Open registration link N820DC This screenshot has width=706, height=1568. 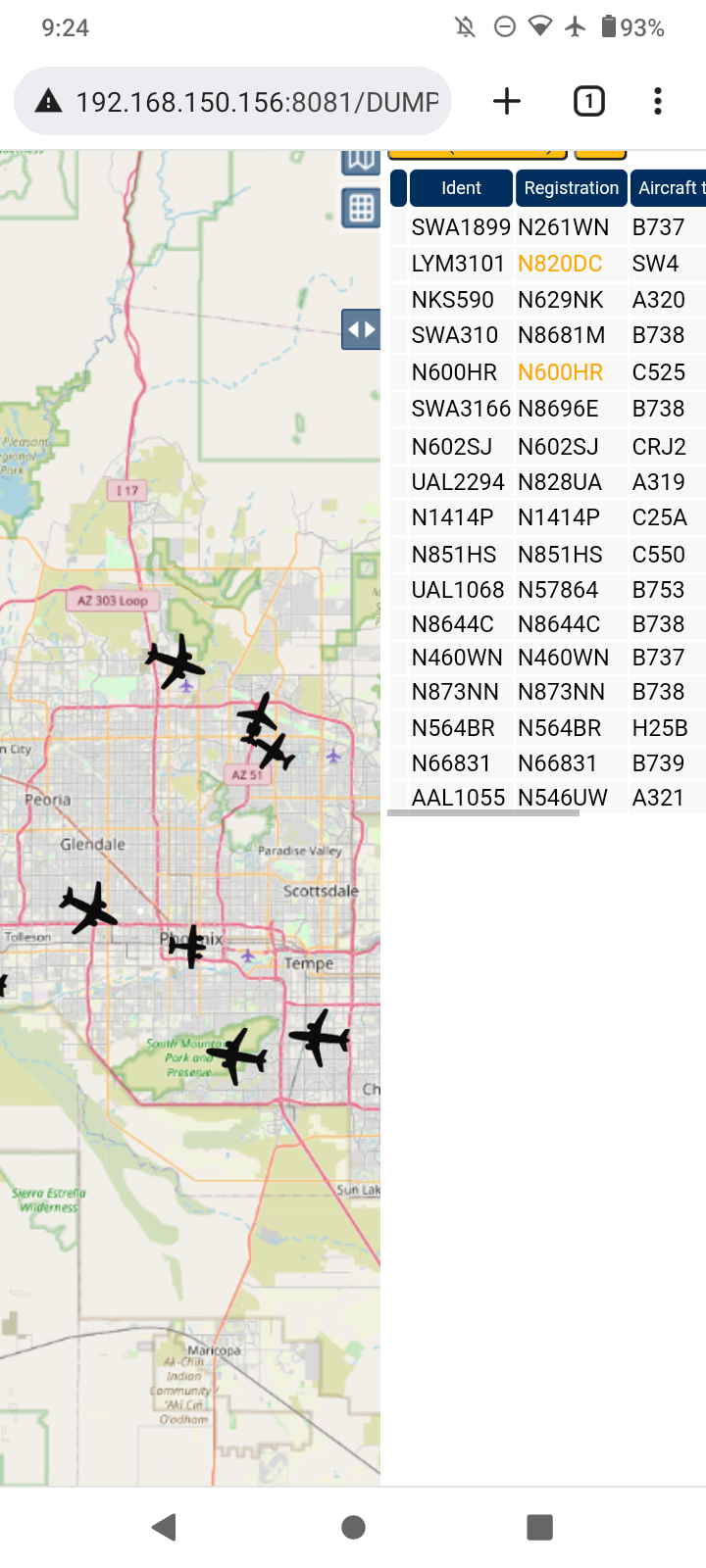pyautogui.click(x=560, y=264)
